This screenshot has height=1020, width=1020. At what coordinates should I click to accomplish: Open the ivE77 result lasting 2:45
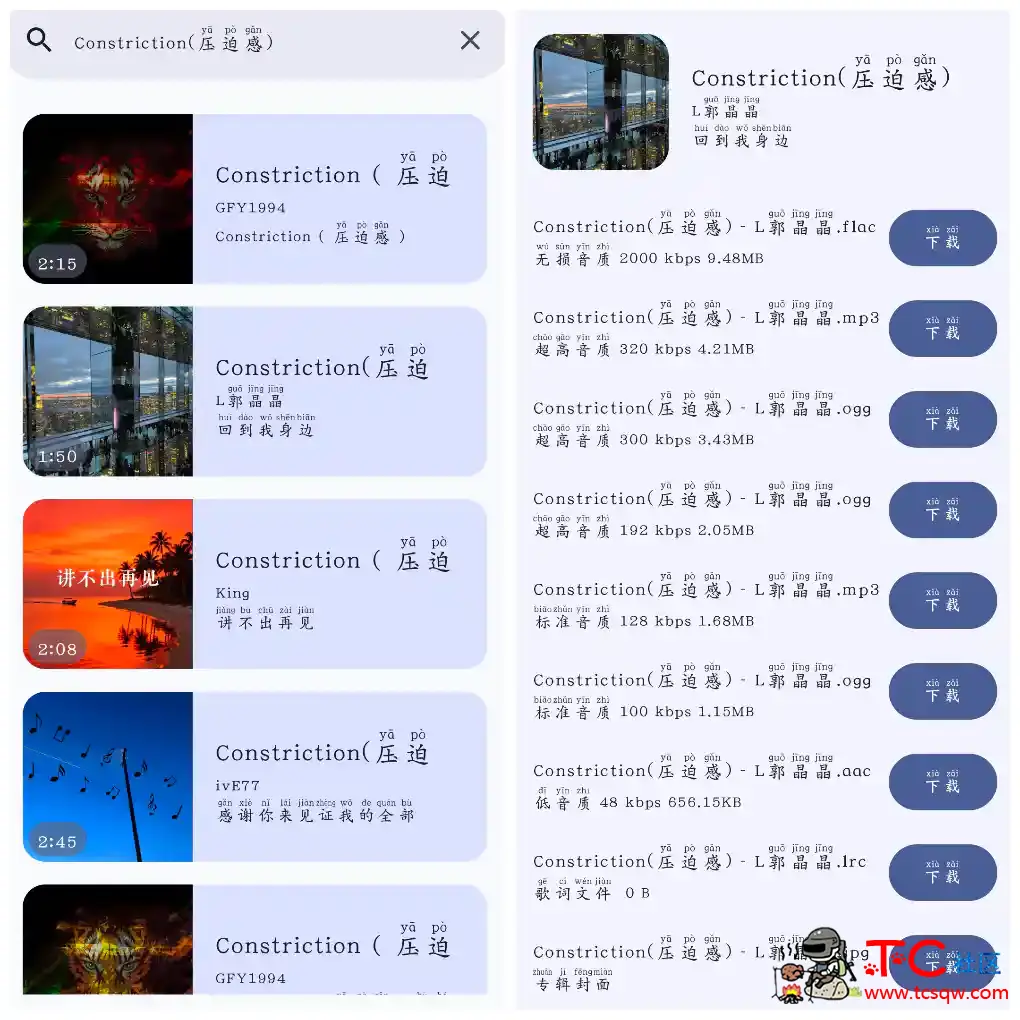(254, 777)
